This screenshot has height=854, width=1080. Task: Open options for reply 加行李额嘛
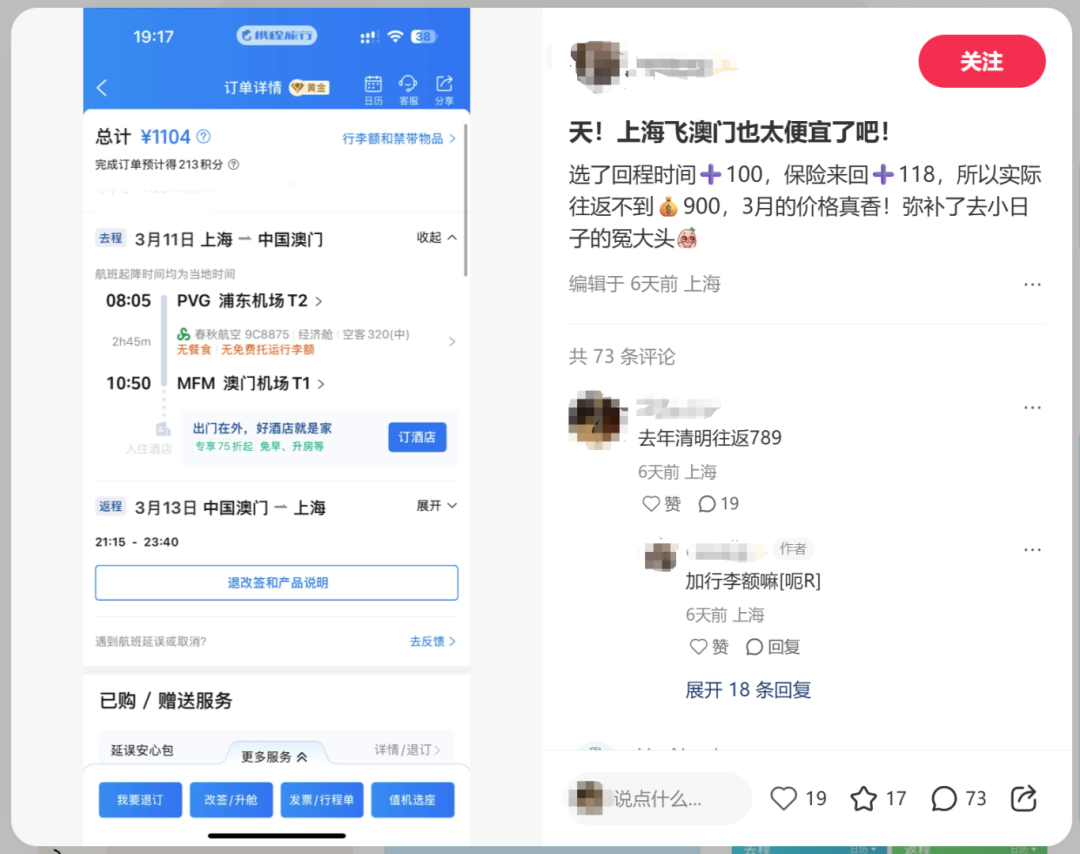[1032, 549]
